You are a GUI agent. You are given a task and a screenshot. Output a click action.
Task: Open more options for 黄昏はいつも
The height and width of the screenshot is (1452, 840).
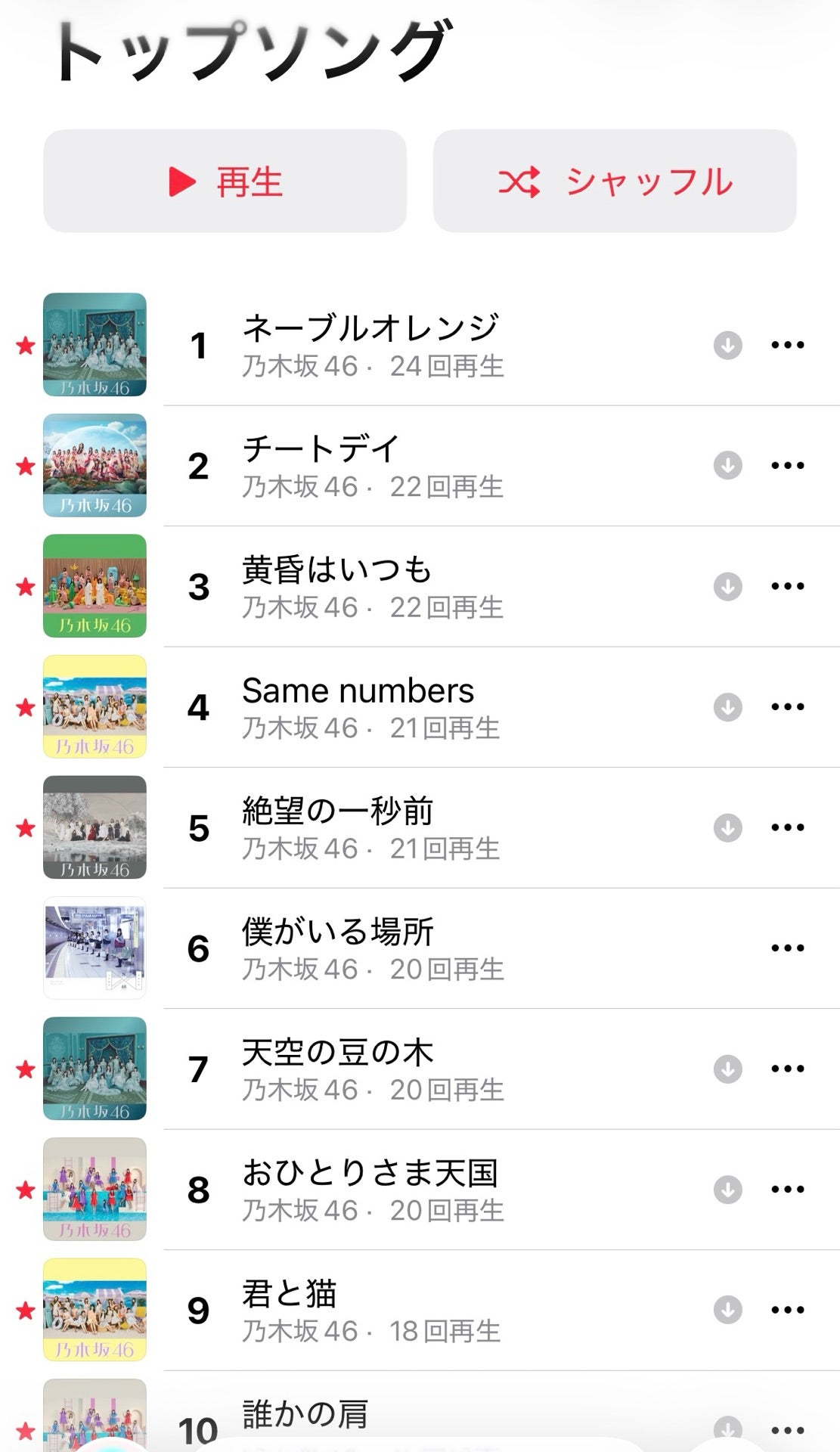[787, 586]
